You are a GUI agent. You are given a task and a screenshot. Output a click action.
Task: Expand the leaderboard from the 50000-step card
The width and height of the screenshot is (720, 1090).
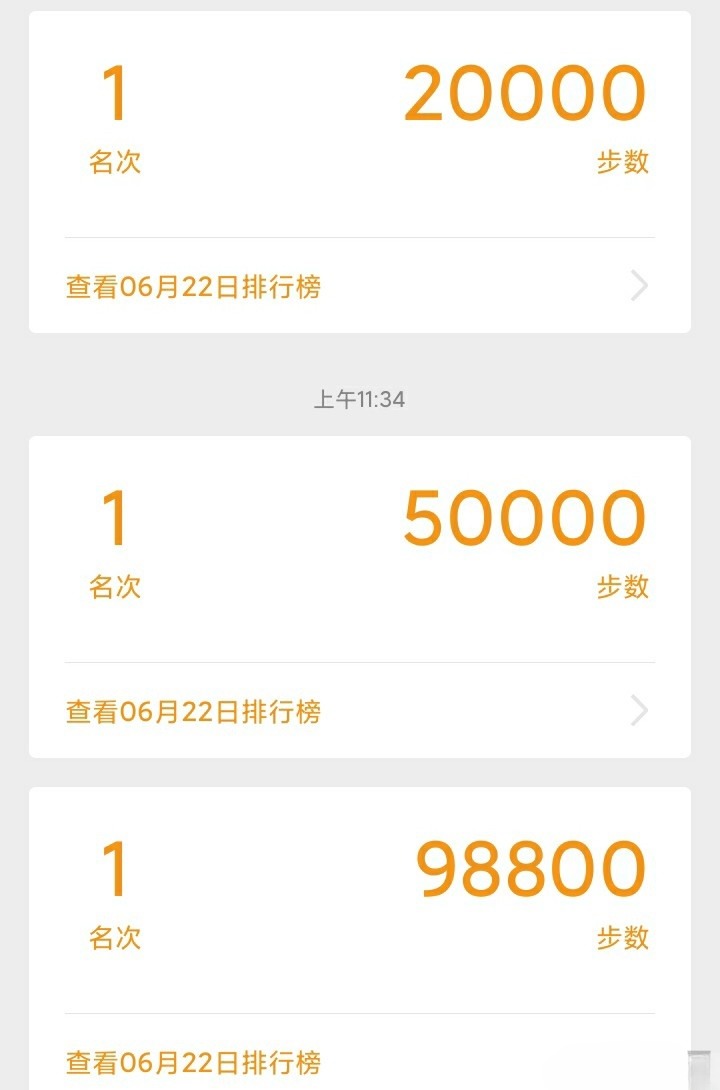(x=193, y=710)
